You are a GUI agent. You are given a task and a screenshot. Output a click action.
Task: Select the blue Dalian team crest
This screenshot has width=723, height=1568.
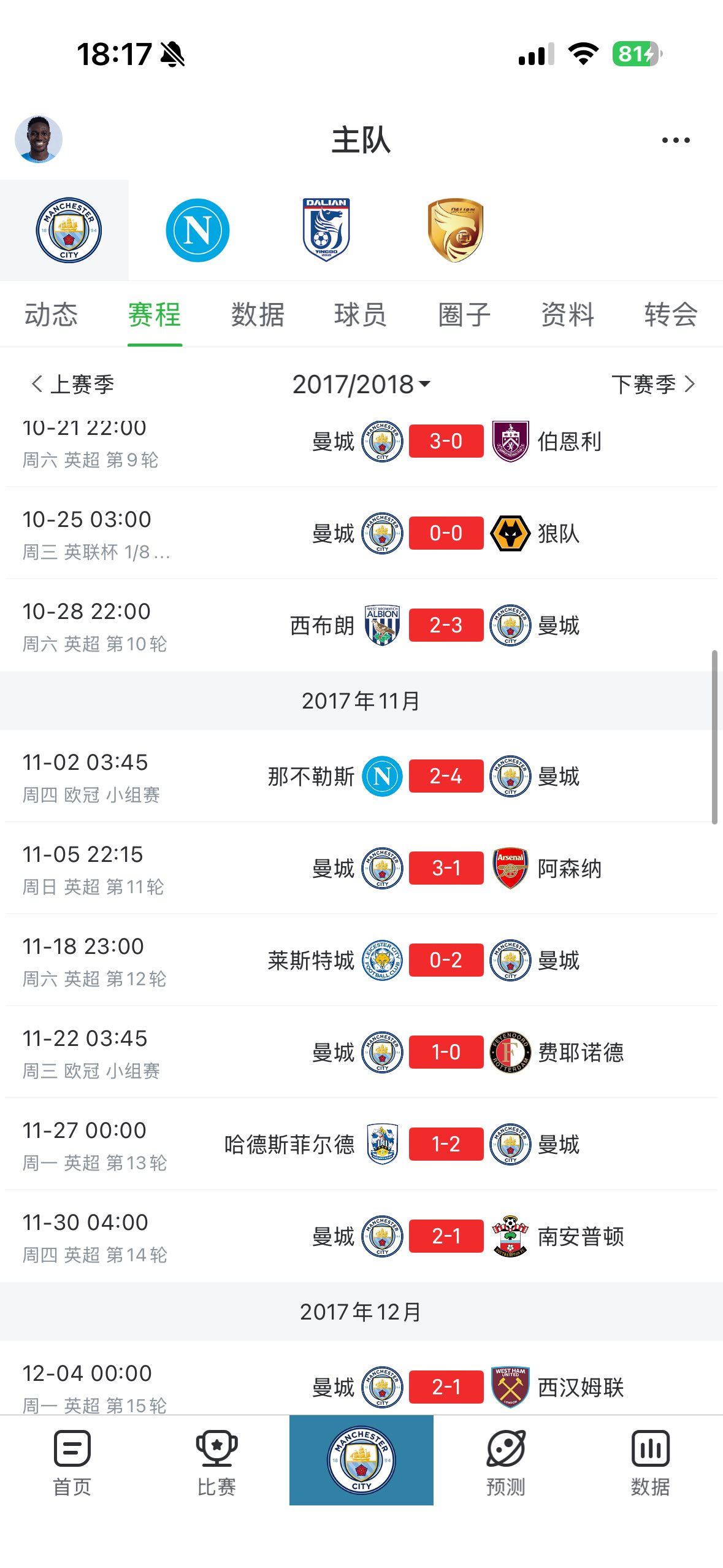(326, 230)
